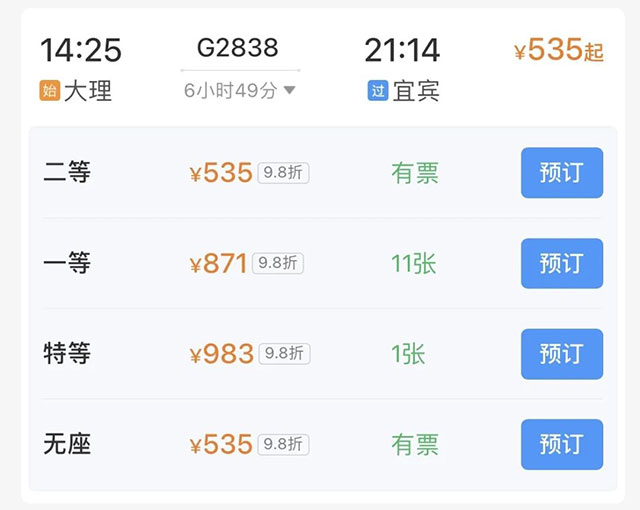
Task: Reserve the 无座 standing ticket
Action: [561, 444]
